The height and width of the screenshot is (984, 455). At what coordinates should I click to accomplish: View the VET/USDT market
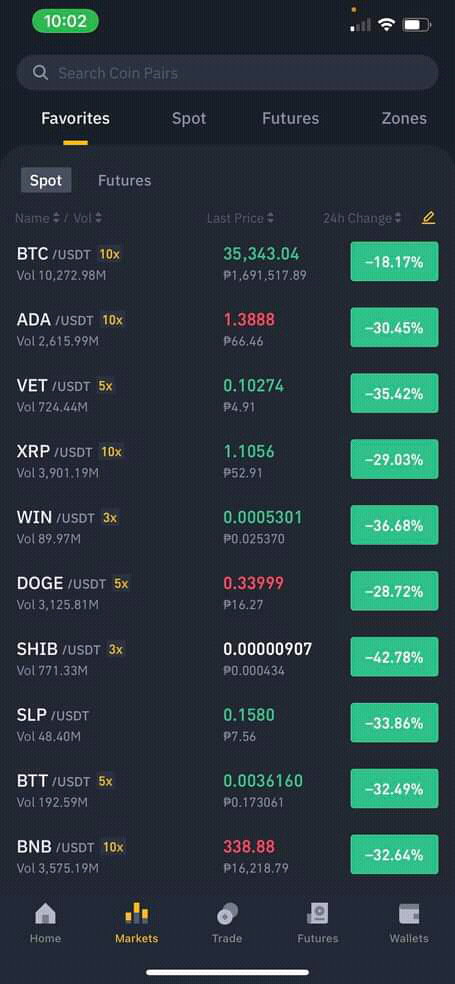[227, 393]
